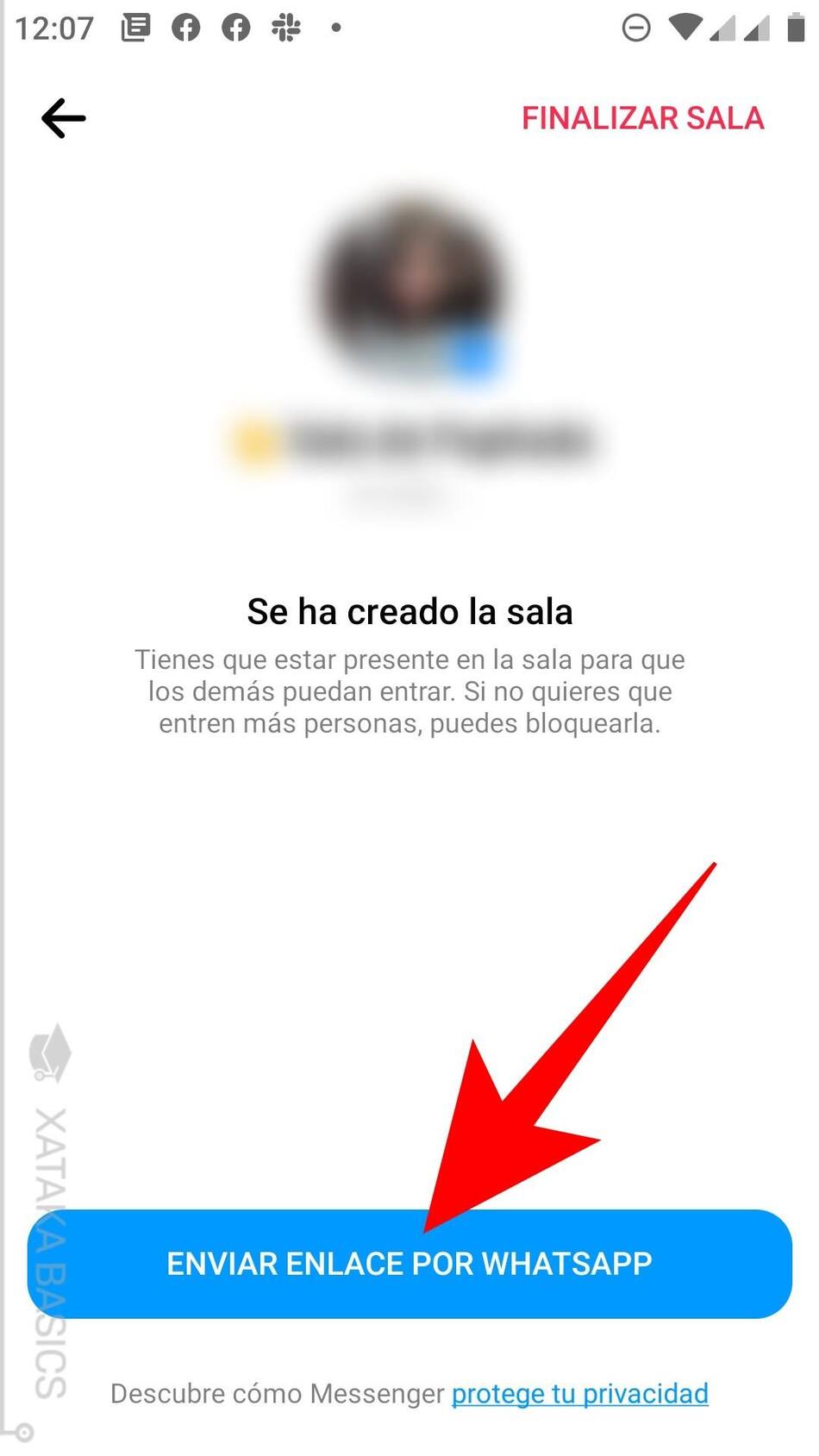
Task: Open the protege tu privacidad link
Action: 579,1394
